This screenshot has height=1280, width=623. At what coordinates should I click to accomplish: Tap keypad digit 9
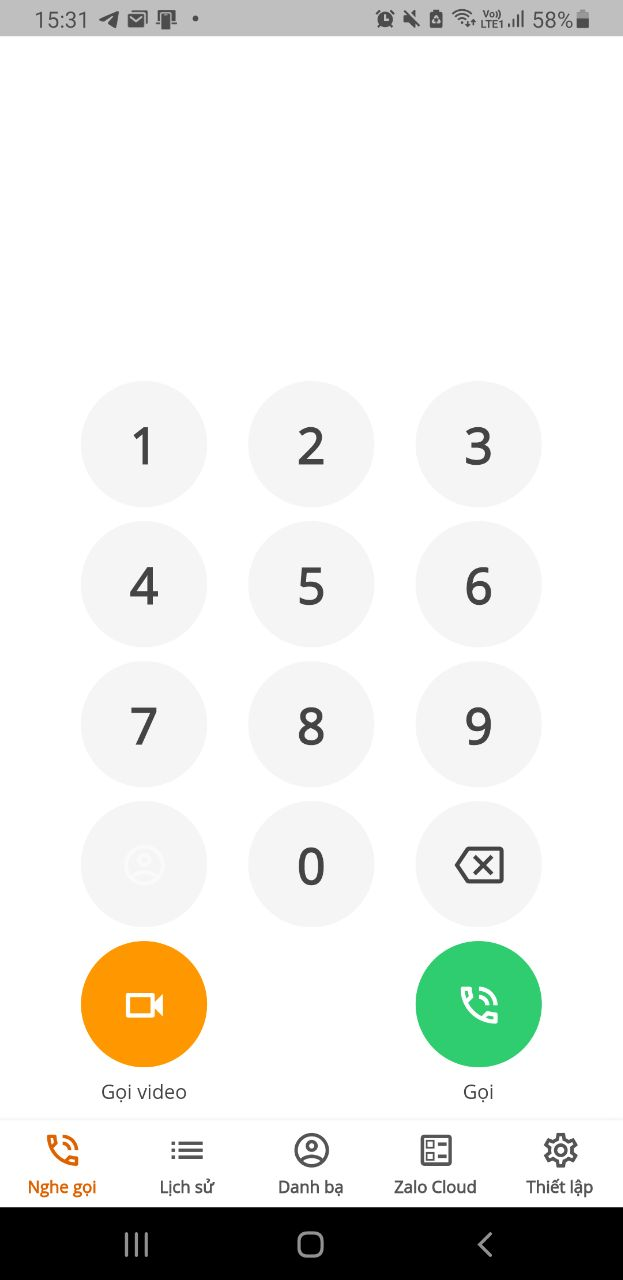pos(478,725)
